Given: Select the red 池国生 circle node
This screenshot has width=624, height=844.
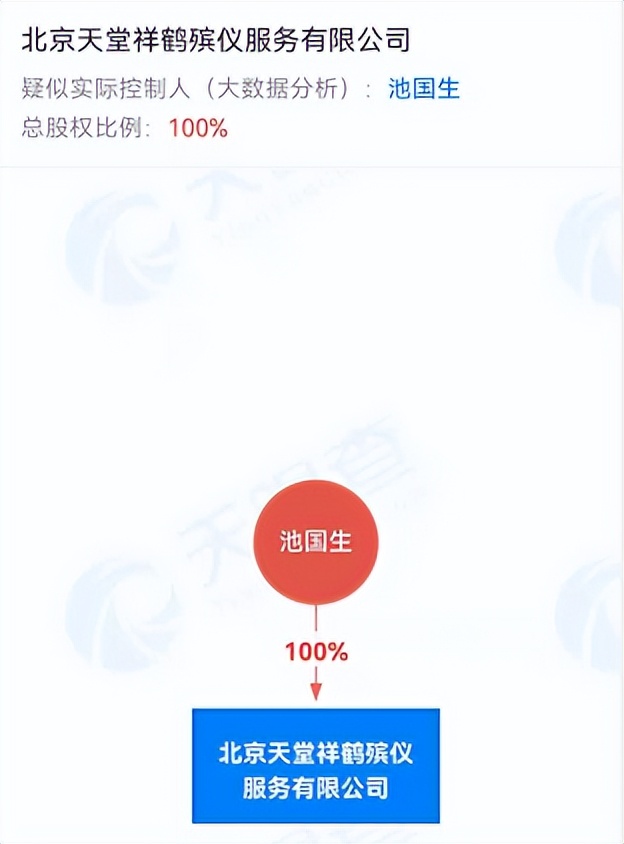Looking at the screenshot, I should click(315, 543).
